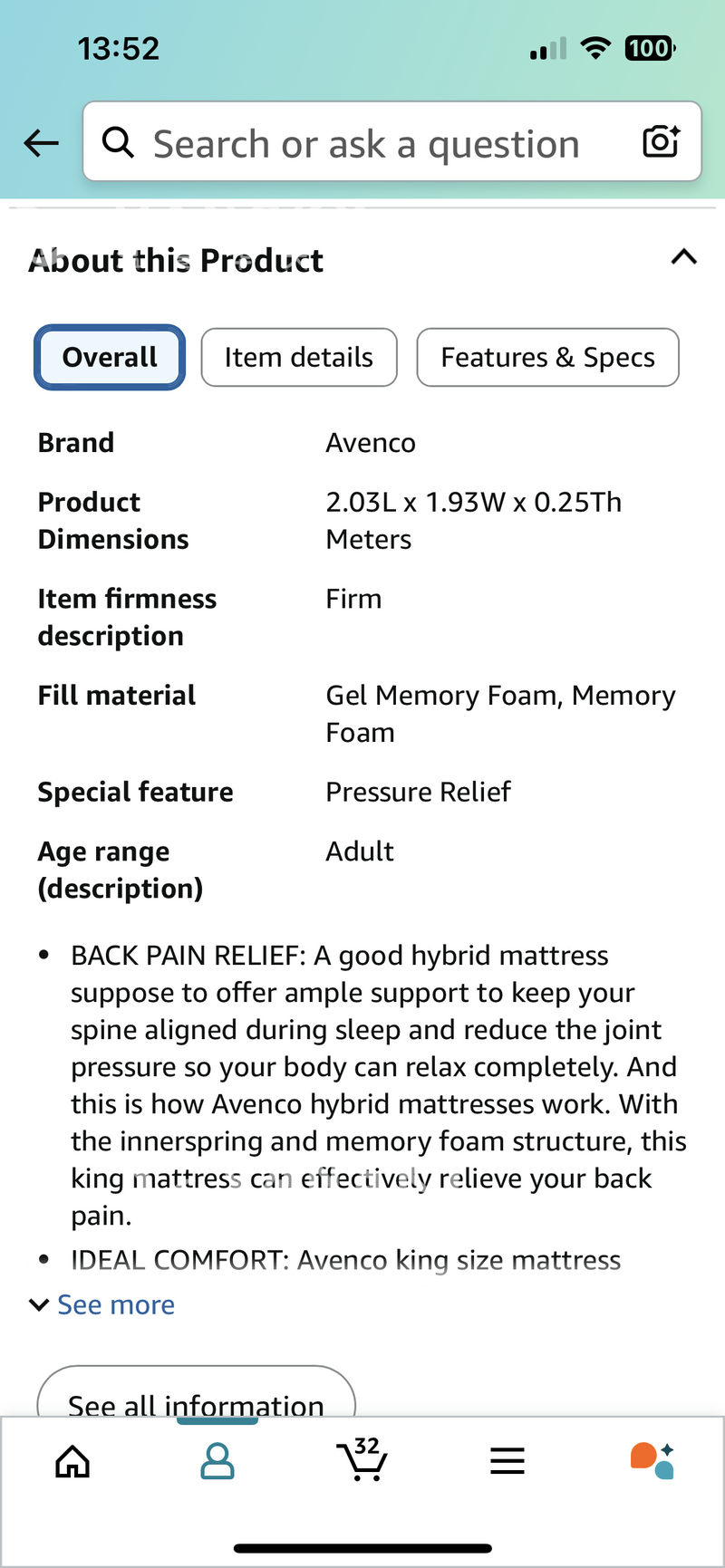Collapse the About this Product section
Image resolution: width=725 pixels, height=1568 pixels.
pyautogui.click(x=683, y=258)
